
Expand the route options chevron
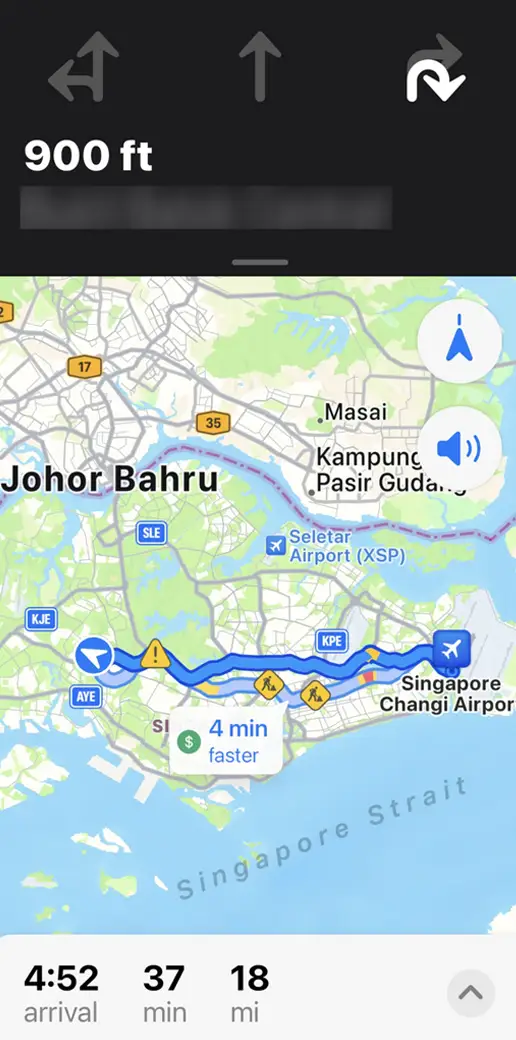coord(470,993)
